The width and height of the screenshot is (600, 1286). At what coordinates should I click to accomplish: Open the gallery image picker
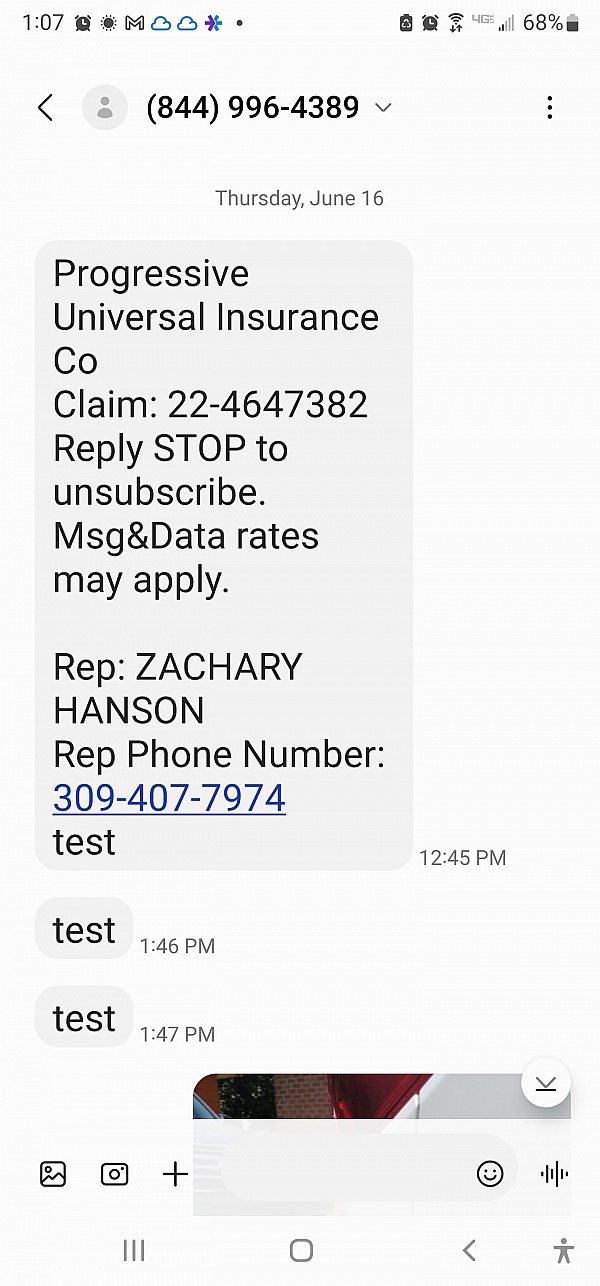(53, 1174)
